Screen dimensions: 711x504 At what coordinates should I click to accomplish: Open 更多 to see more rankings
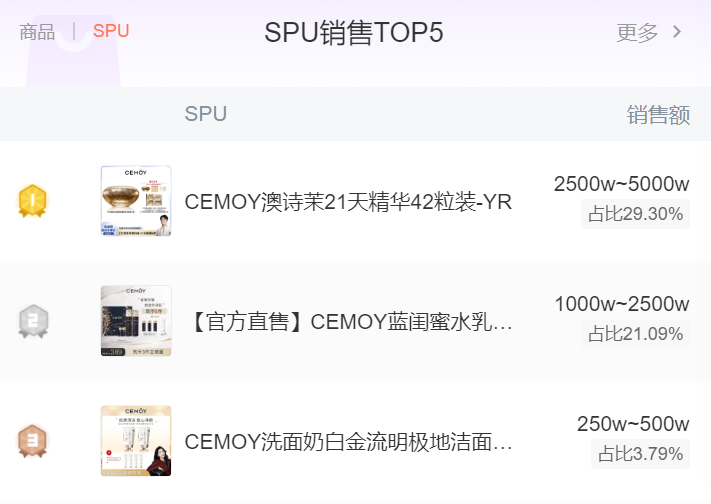click(x=649, y=32)
